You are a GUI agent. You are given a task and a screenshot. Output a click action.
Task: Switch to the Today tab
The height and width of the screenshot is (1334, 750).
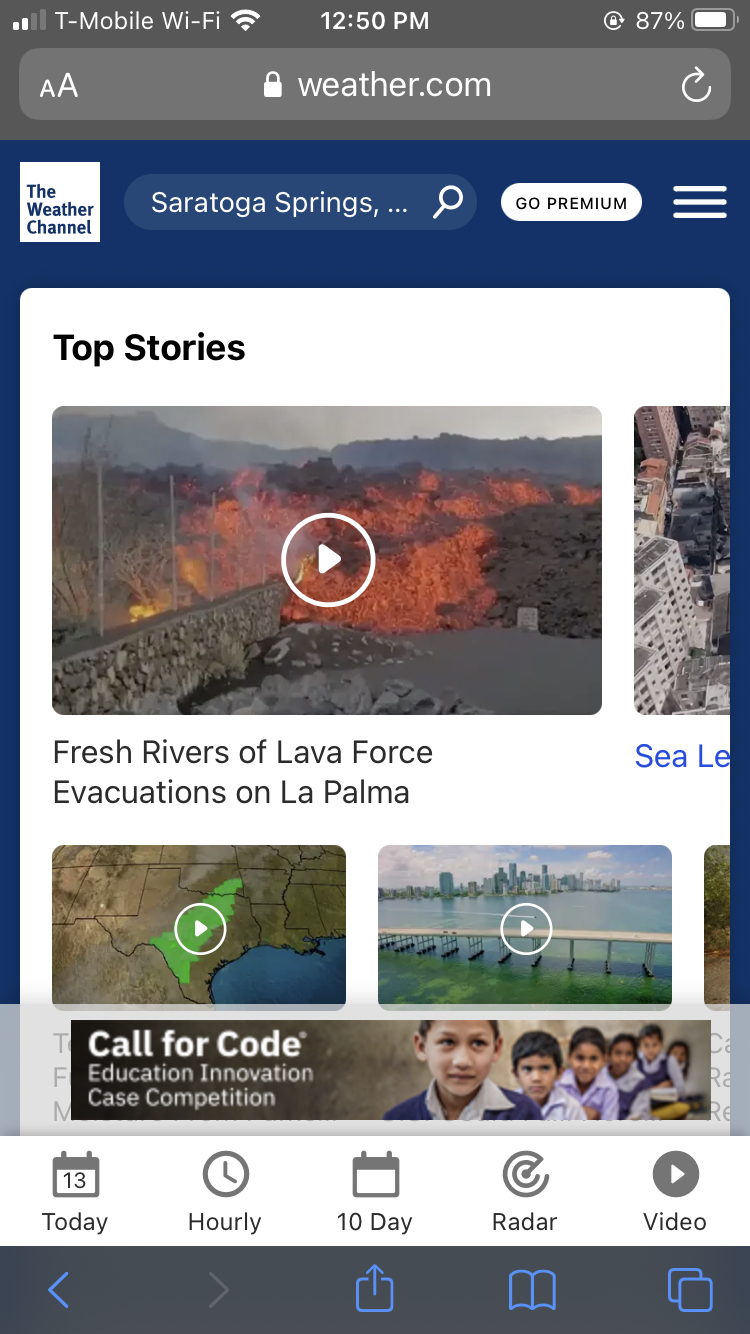[75, 1192]
